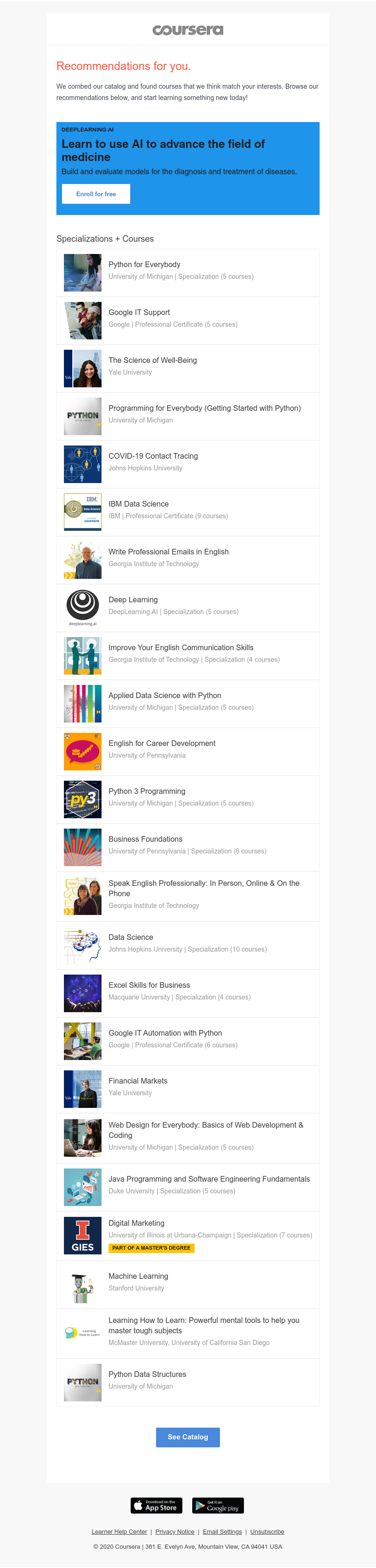376x1568 pixels.
Task: Select the Python 3 Programming specialization
Action: (x=146, y=792)
